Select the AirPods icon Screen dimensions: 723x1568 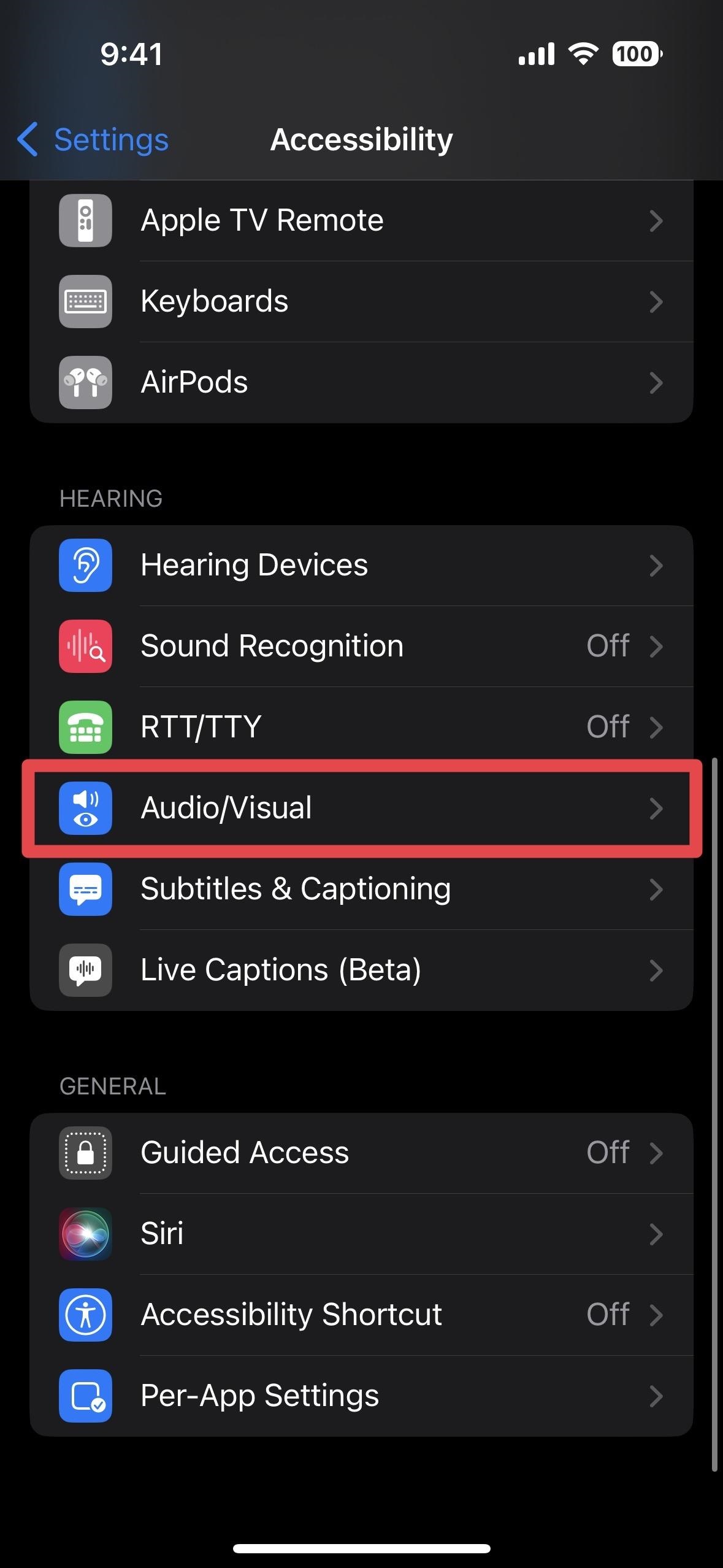[x=85, y=382]
